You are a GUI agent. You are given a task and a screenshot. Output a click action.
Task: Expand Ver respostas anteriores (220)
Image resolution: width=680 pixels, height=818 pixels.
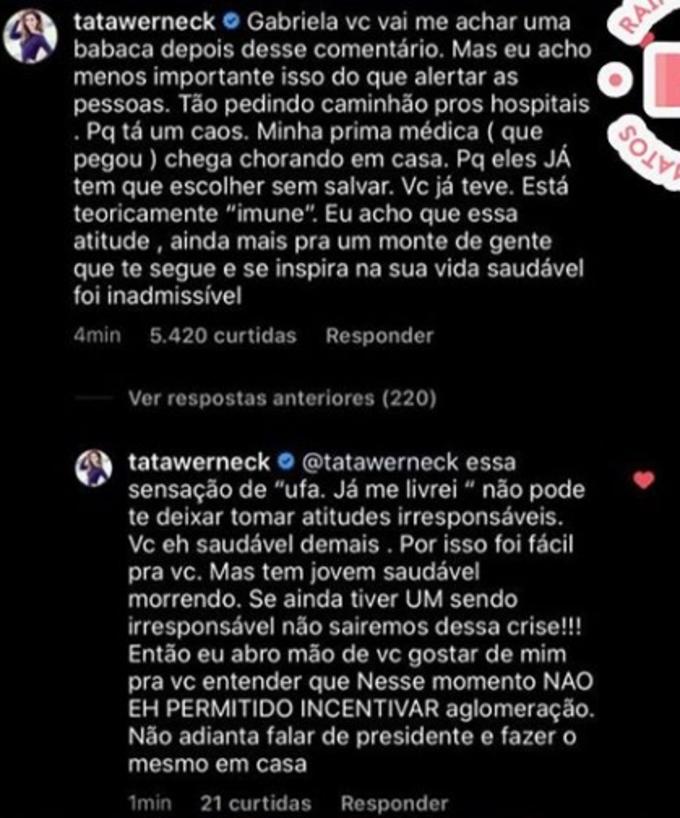(x=283, y=399)
